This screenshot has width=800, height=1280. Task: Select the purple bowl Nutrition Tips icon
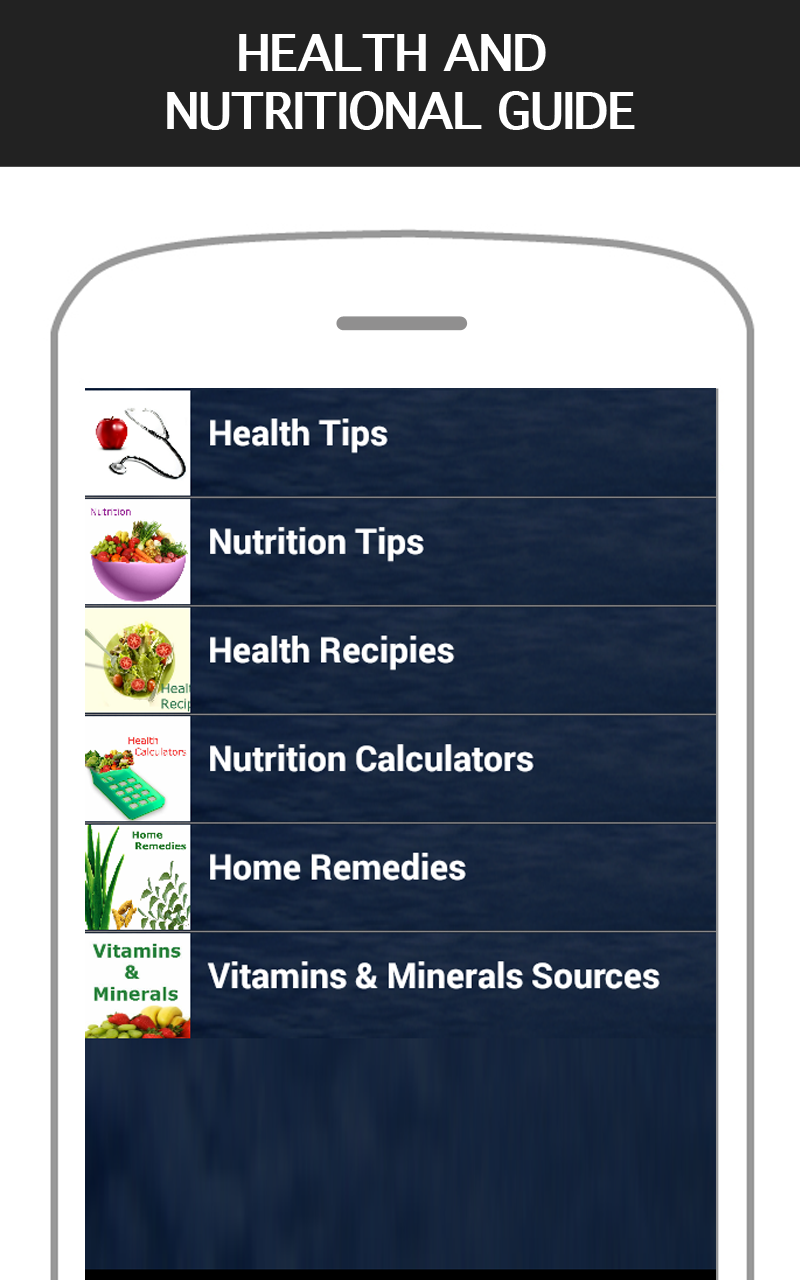point(136,550)
